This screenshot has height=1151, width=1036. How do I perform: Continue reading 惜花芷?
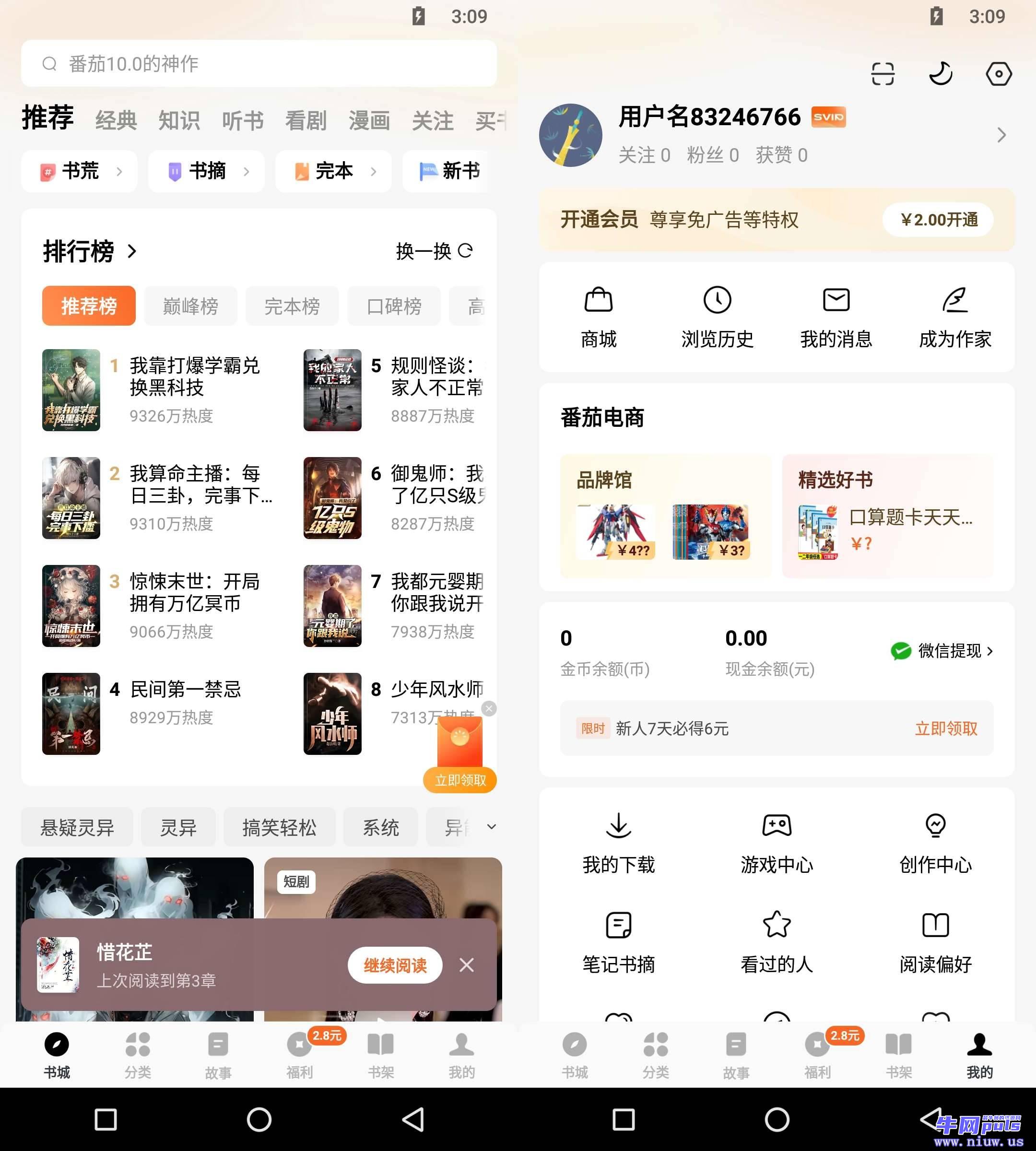click(395, 965)
